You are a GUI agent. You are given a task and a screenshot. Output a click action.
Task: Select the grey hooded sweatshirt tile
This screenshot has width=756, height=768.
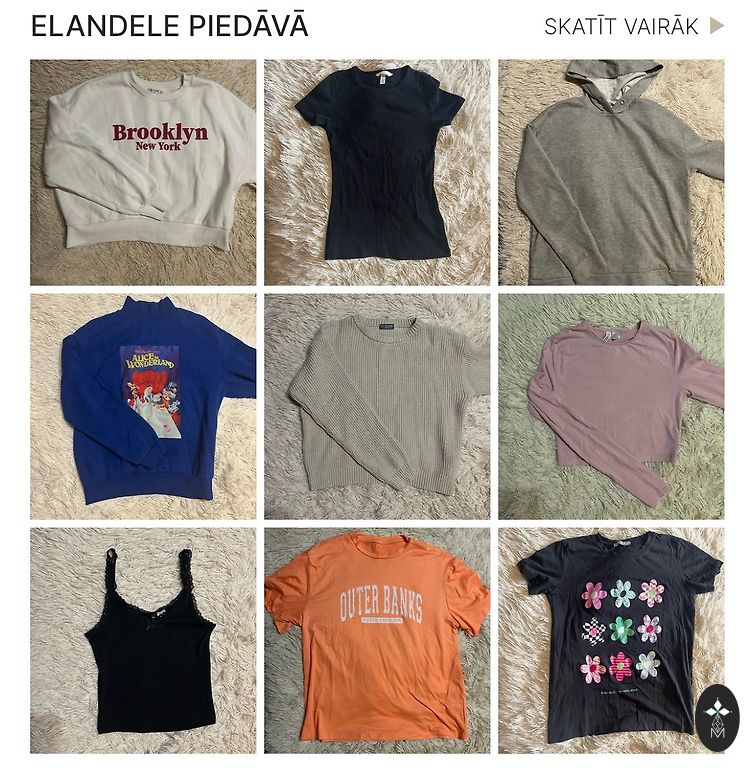(611, 172)
